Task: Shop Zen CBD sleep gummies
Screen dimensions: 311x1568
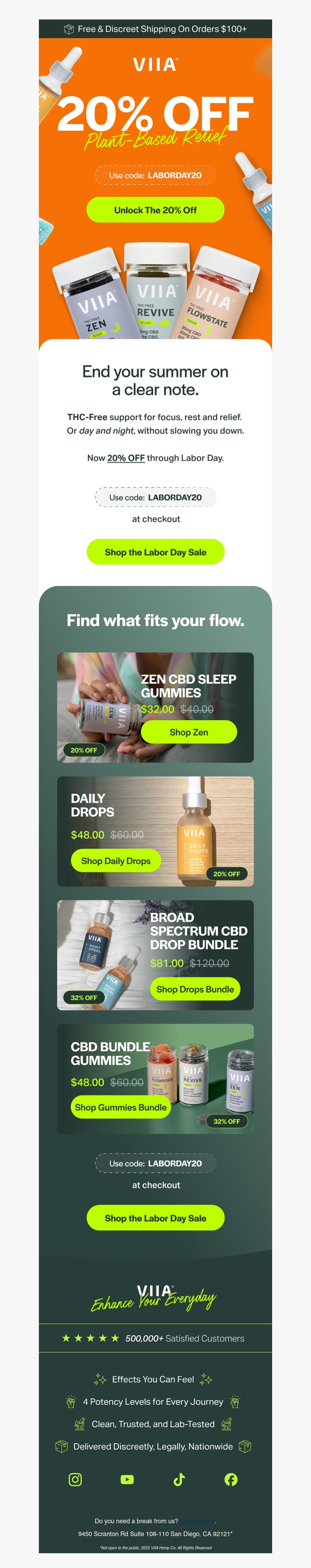Action: pyautogui.click(x=189, y=732)
